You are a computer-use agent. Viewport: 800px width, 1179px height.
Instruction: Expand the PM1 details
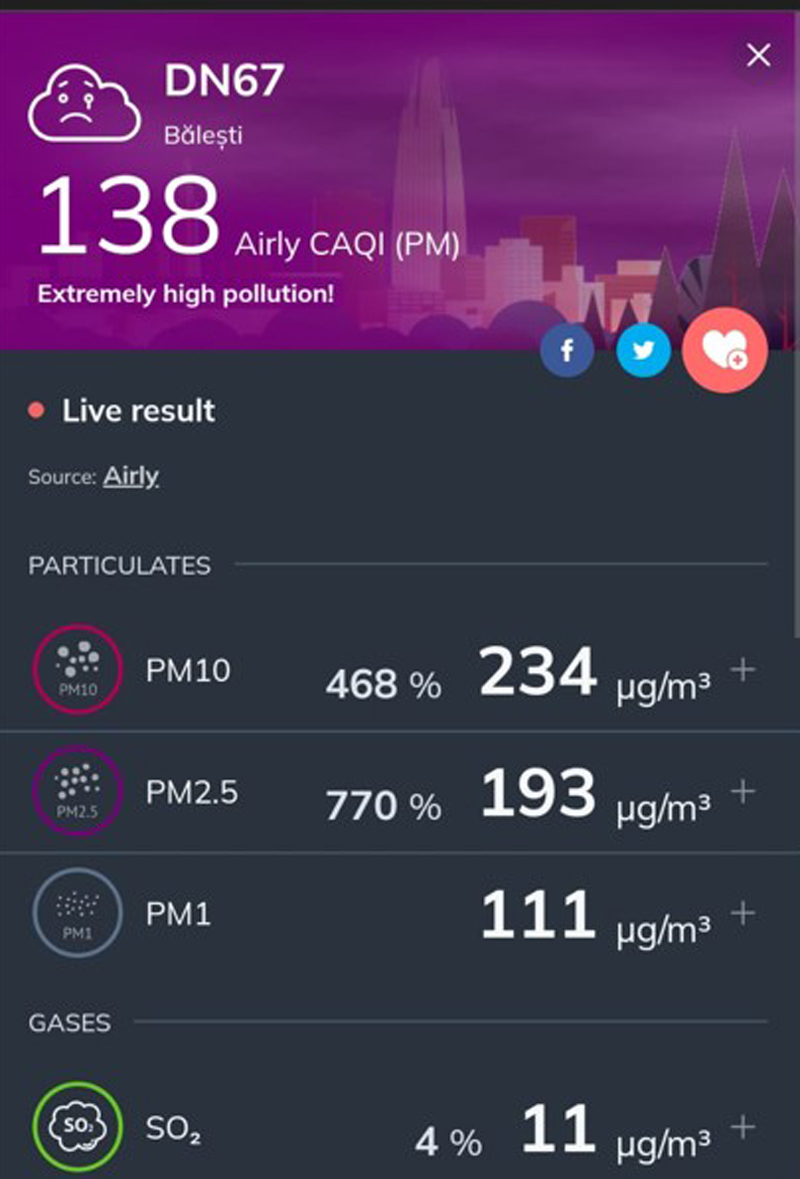point(742,913)
